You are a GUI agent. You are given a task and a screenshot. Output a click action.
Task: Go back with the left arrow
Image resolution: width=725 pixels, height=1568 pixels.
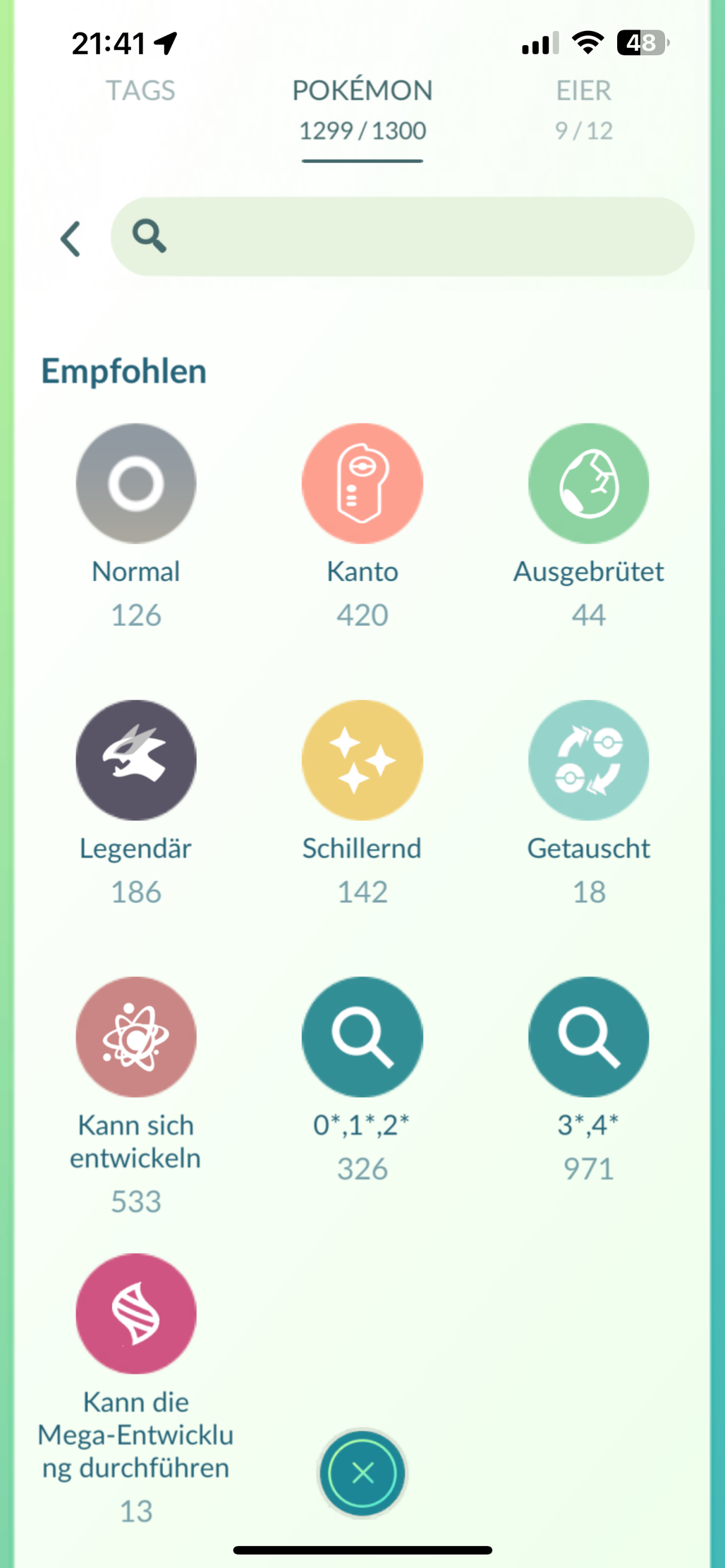71,238
